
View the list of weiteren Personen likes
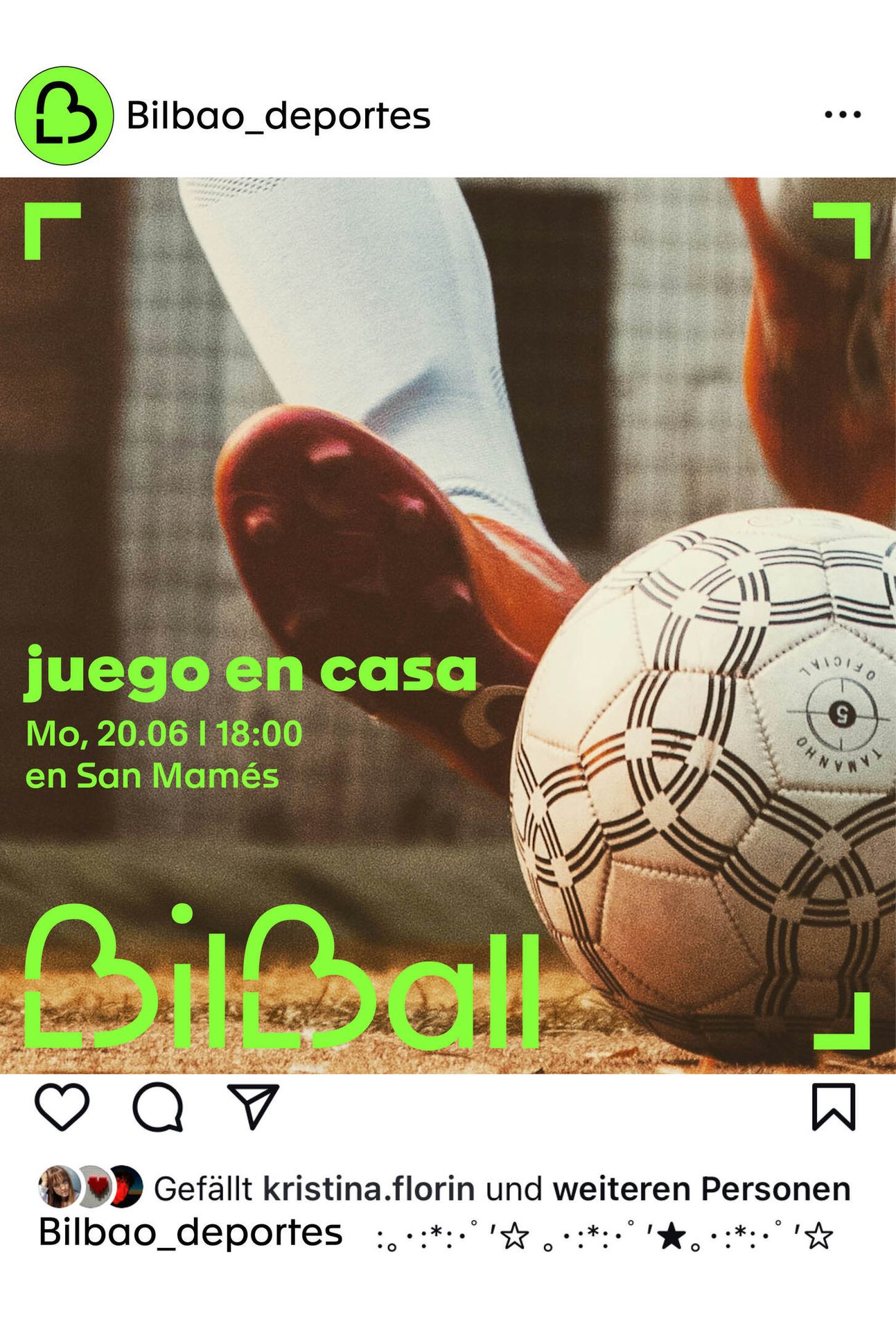click(x=701, y=1189)
